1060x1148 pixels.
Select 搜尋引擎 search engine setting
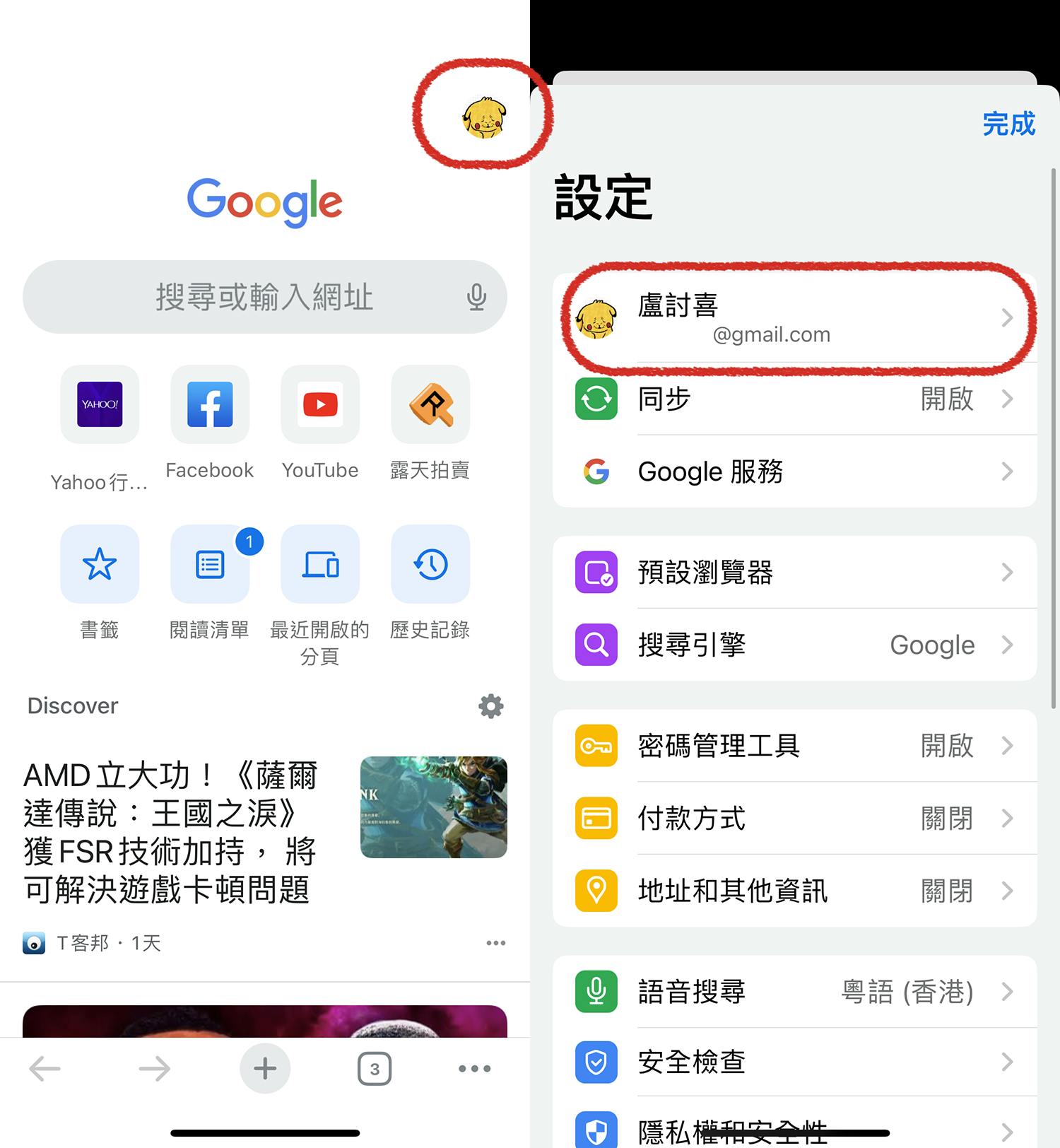(794, 645)
